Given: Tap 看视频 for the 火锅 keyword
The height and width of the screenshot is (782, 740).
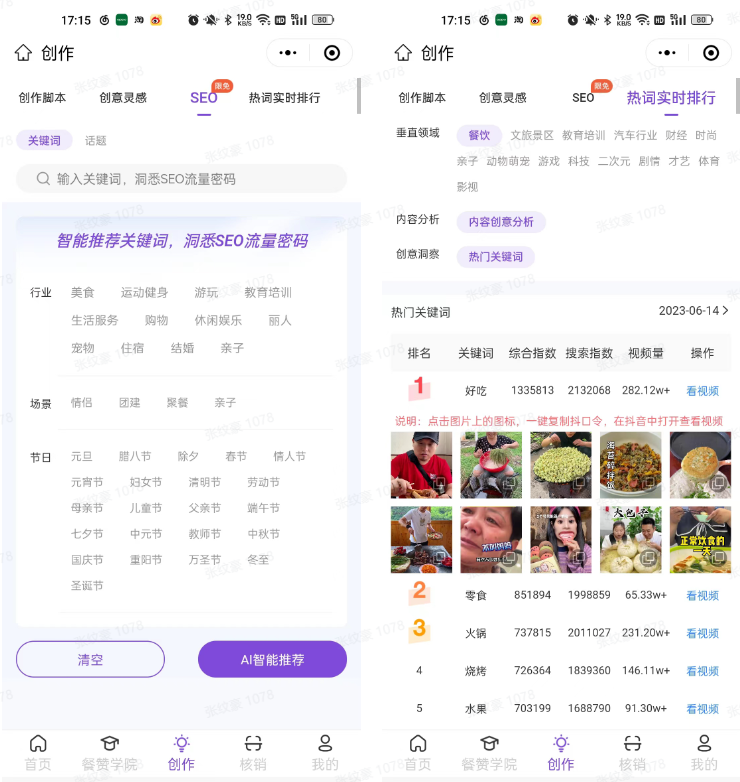Looking at the screenshot, I should (x=702, y=634).
